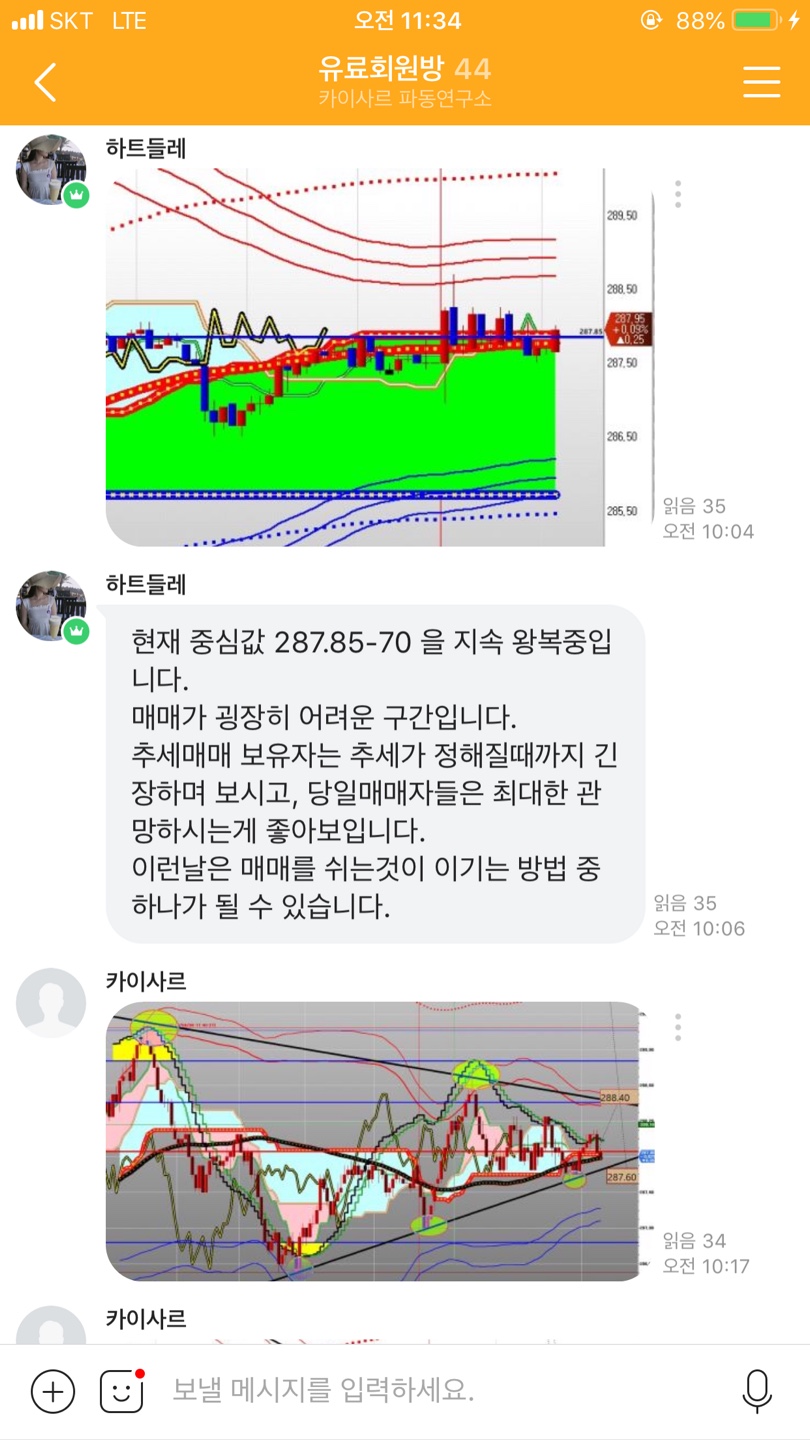Open the chat room hamburger menu
The width and height of the screenshot is (810, 1440).
761,82
